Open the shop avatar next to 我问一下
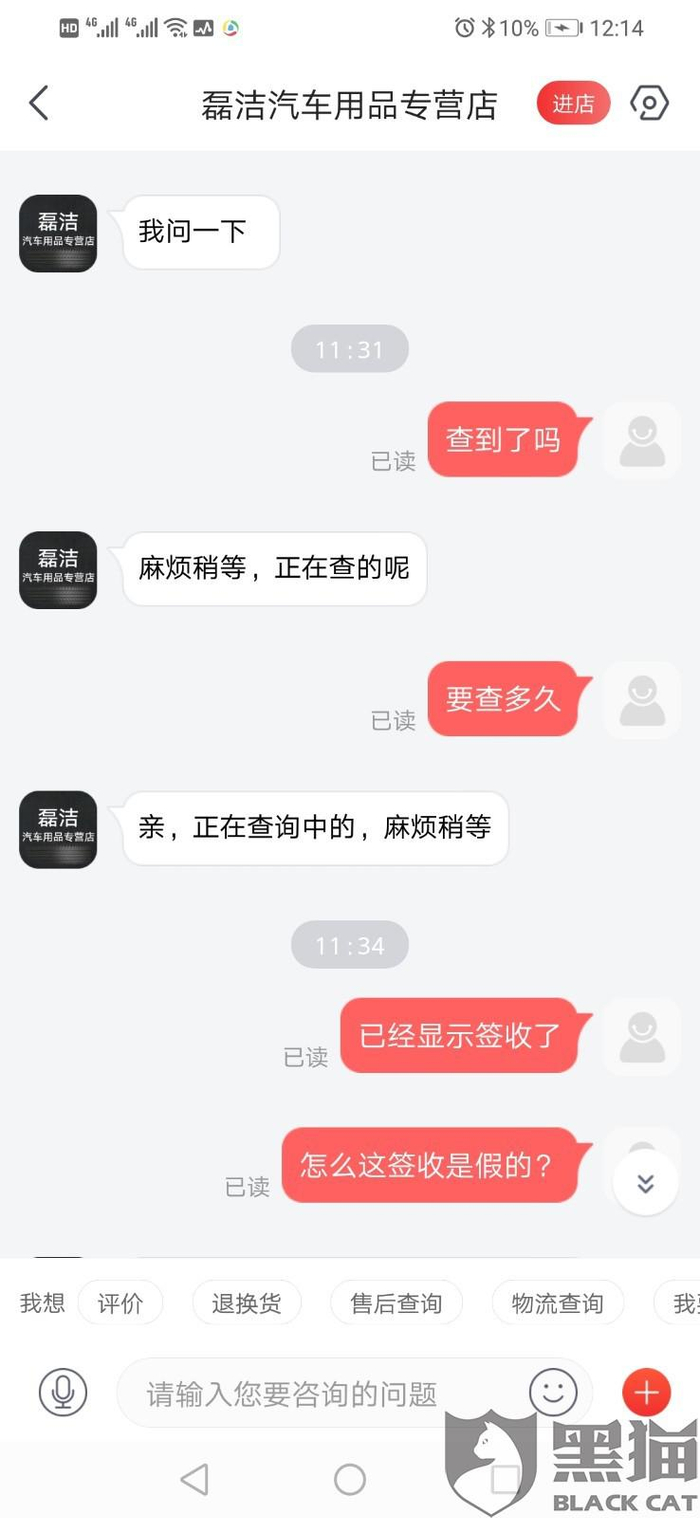The width and height of the screenshot is (700, 1518). click(58, 233)
